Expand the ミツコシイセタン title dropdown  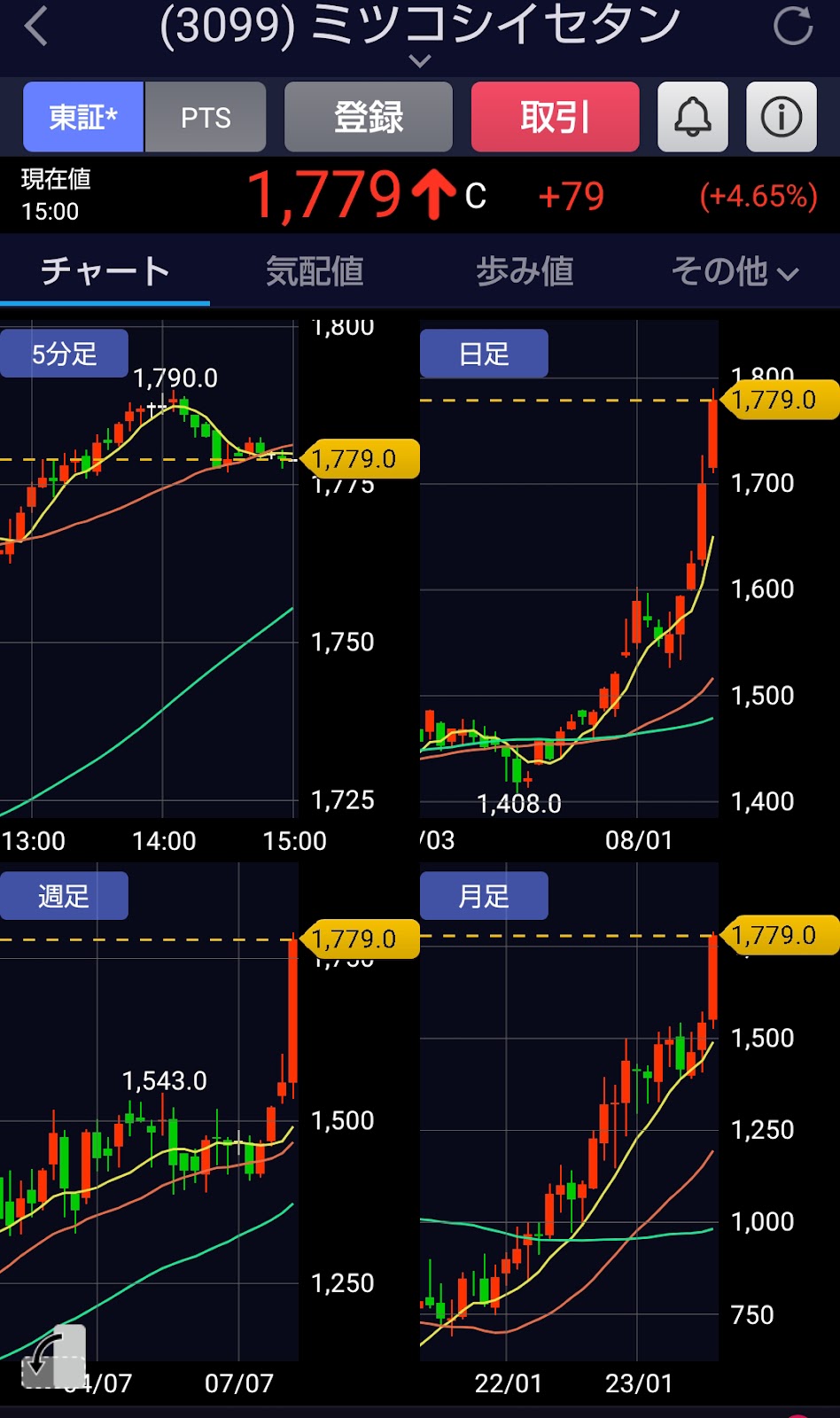click(x=420, y=61)
